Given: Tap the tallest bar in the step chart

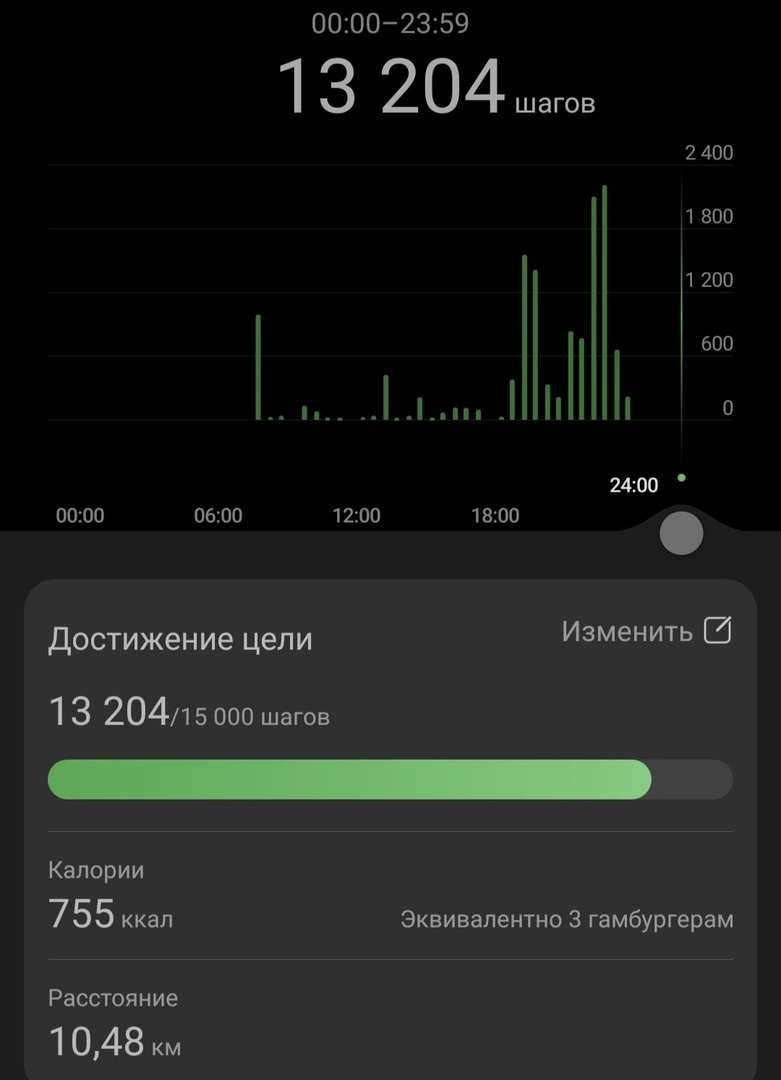Looking at the screenshot, I should (x=604, y=300).
